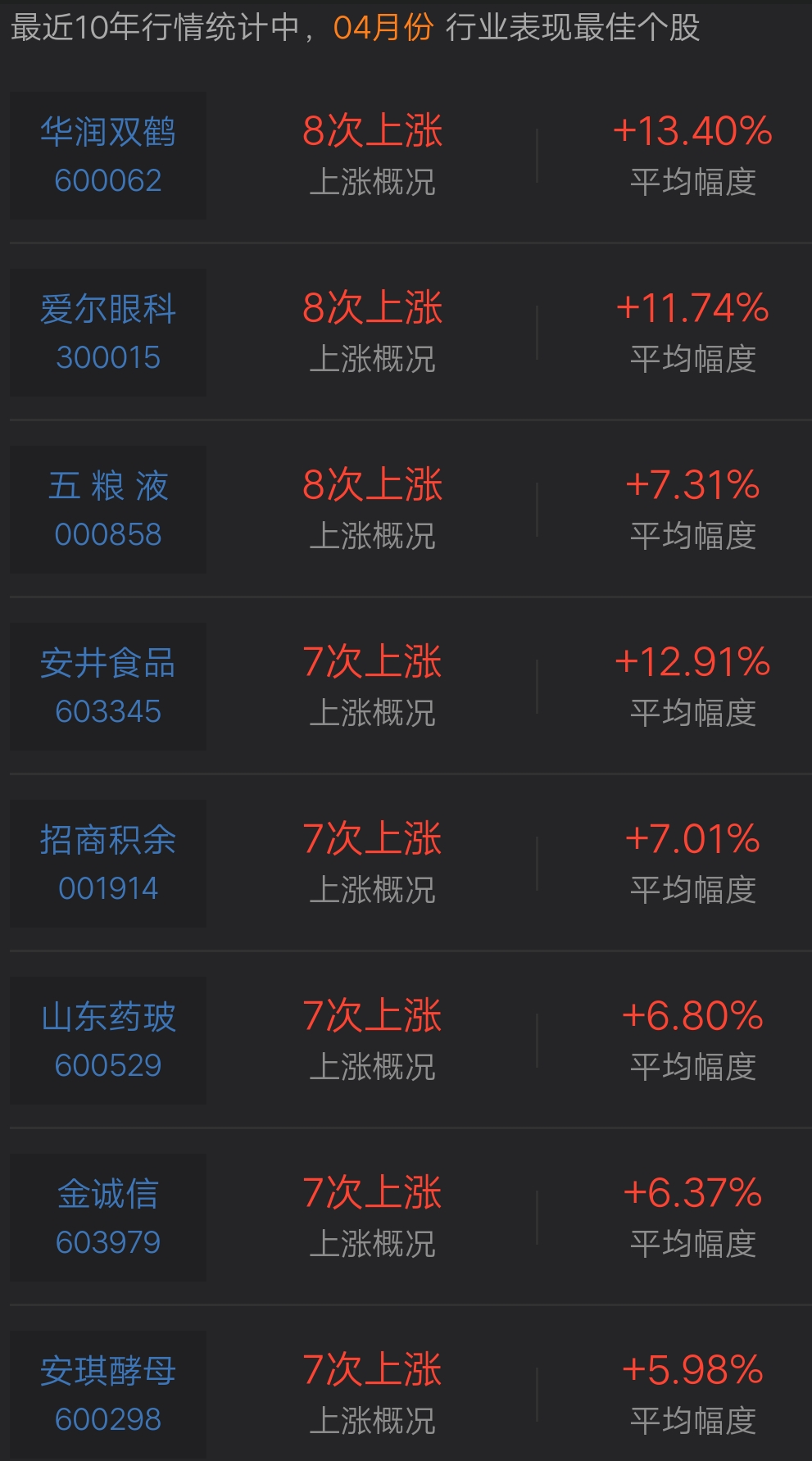This screenshot has height=1461, width=812.
Task: Select the 安井食品 603345 stock tile
Action: click(108, 686)
